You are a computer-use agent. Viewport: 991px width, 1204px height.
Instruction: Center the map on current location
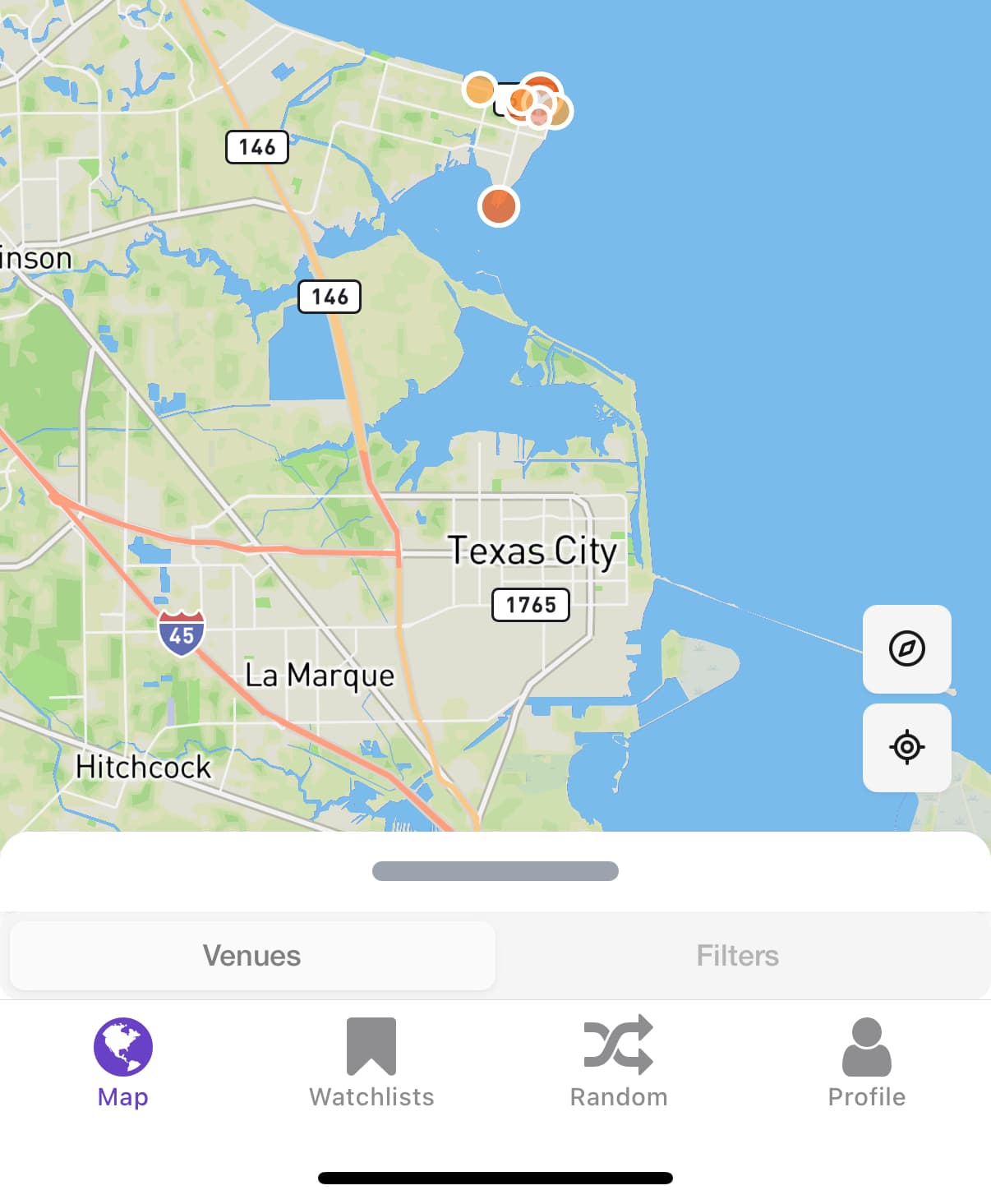906,748
